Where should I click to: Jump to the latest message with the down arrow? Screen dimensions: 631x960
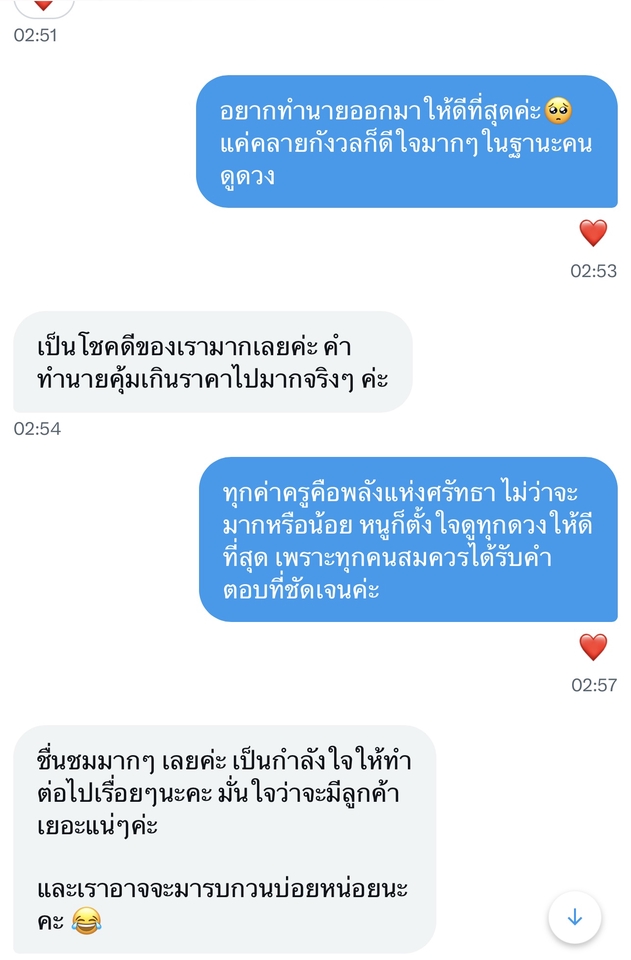(x=574, y=917)
